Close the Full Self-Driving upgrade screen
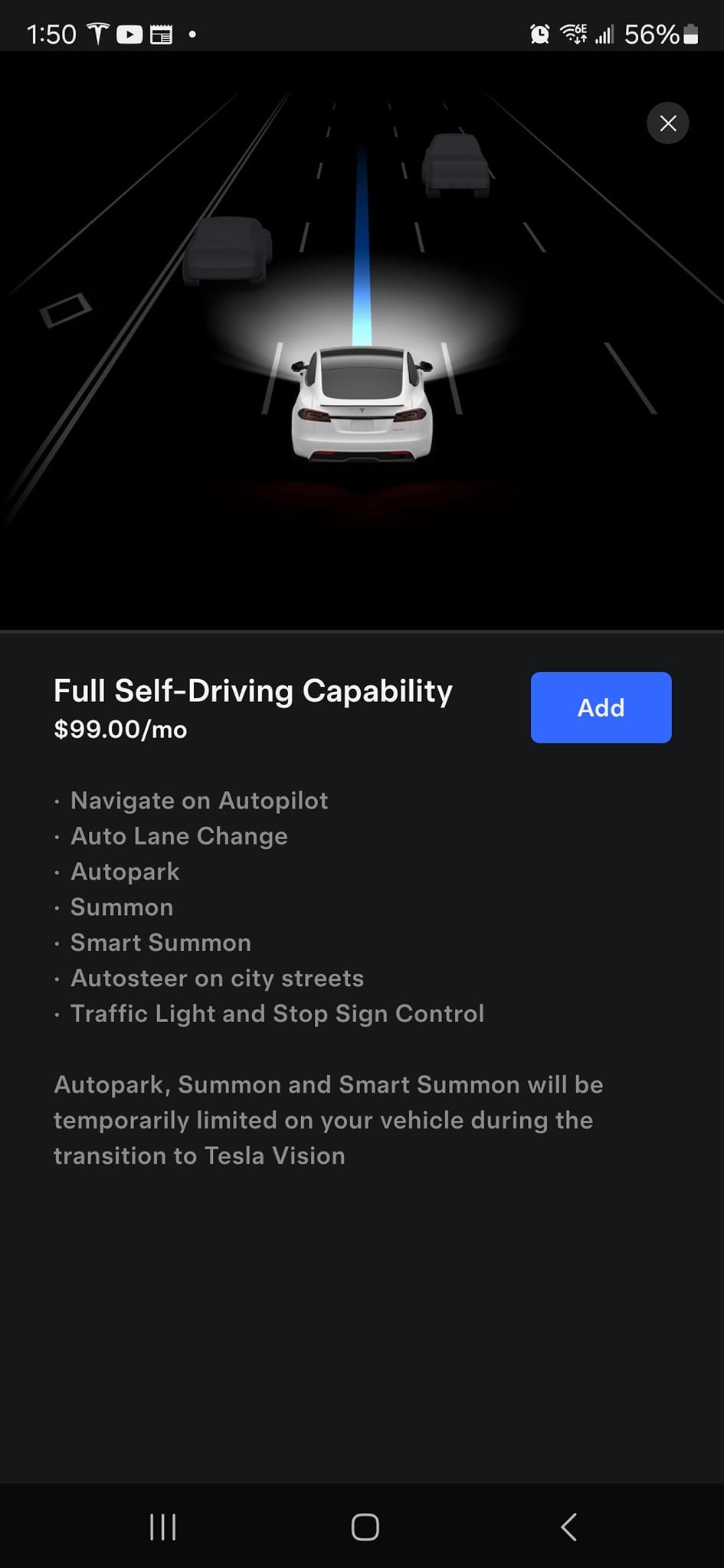The image size is (724, 1568). tap(667, 123)
